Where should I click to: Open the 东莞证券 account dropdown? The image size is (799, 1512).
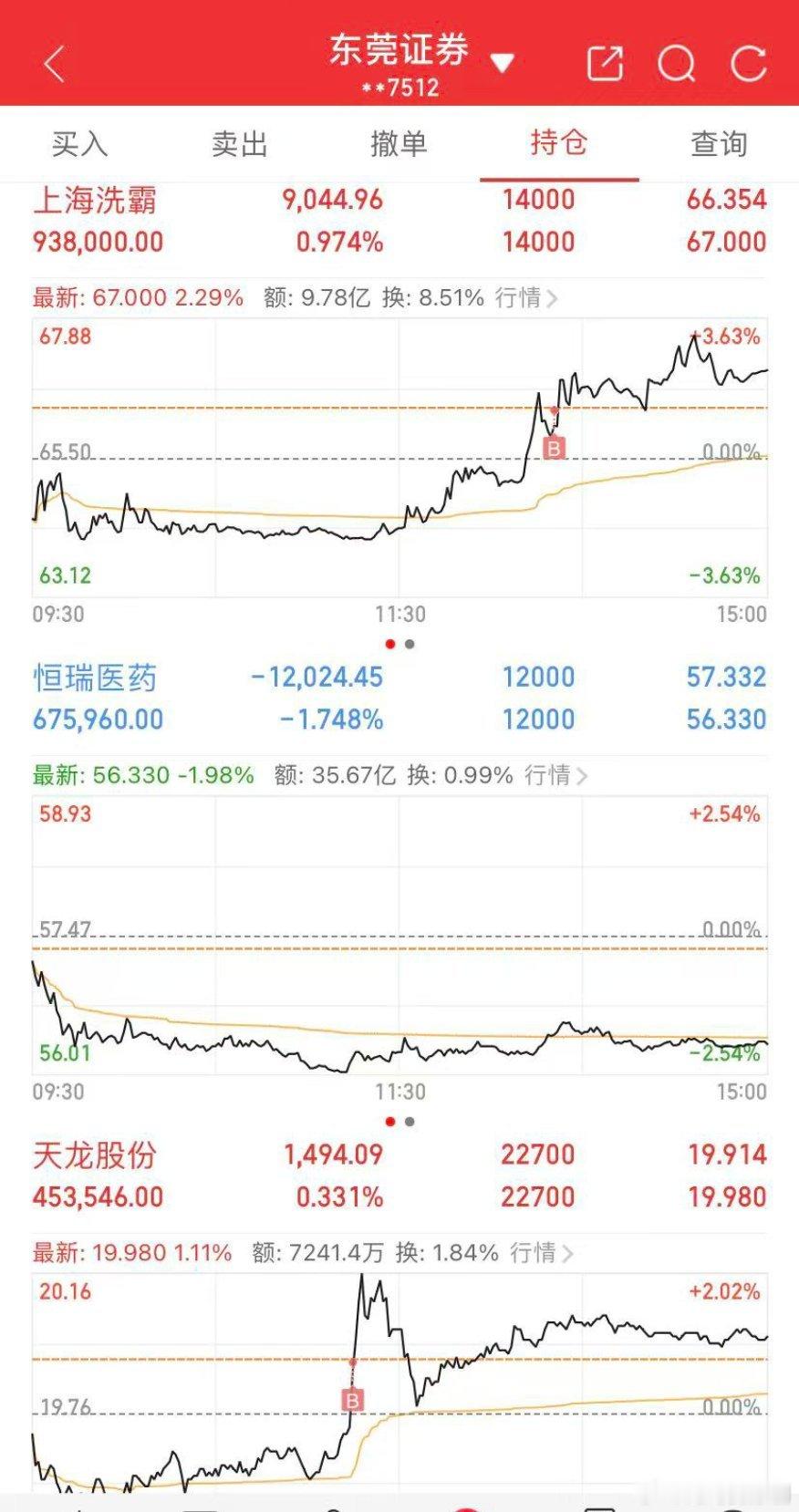(x=502, y=63)
